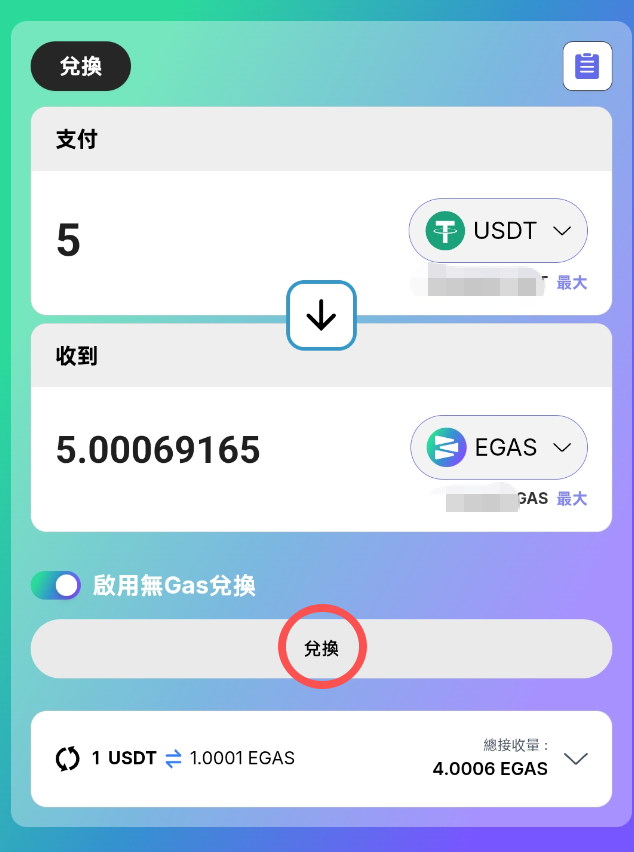Expand the 總接收量 details chevron

coord(575,759)
